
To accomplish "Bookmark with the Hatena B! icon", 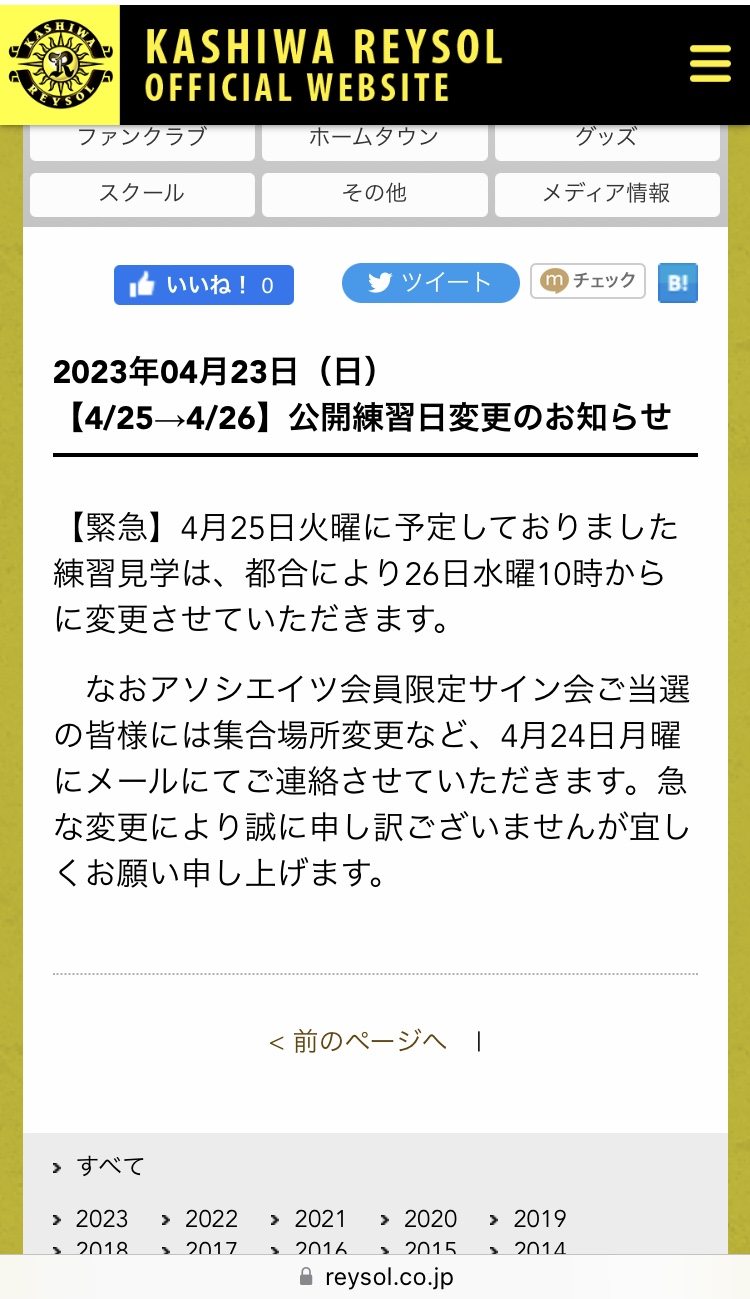I will click(677, 283).
